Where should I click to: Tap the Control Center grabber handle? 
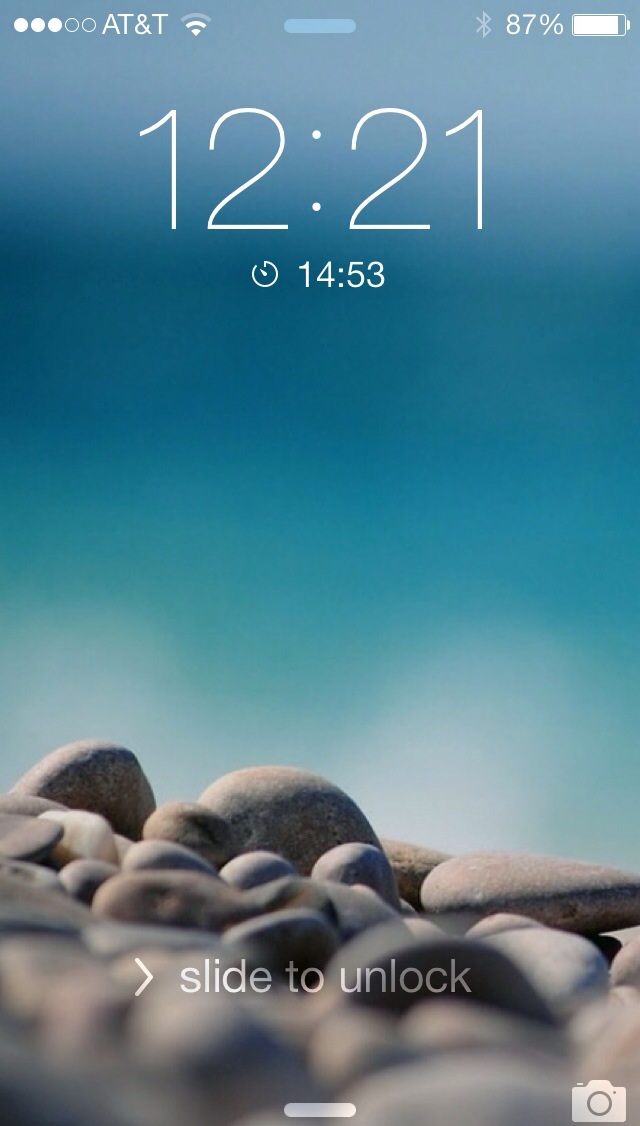pos(320,1109)
